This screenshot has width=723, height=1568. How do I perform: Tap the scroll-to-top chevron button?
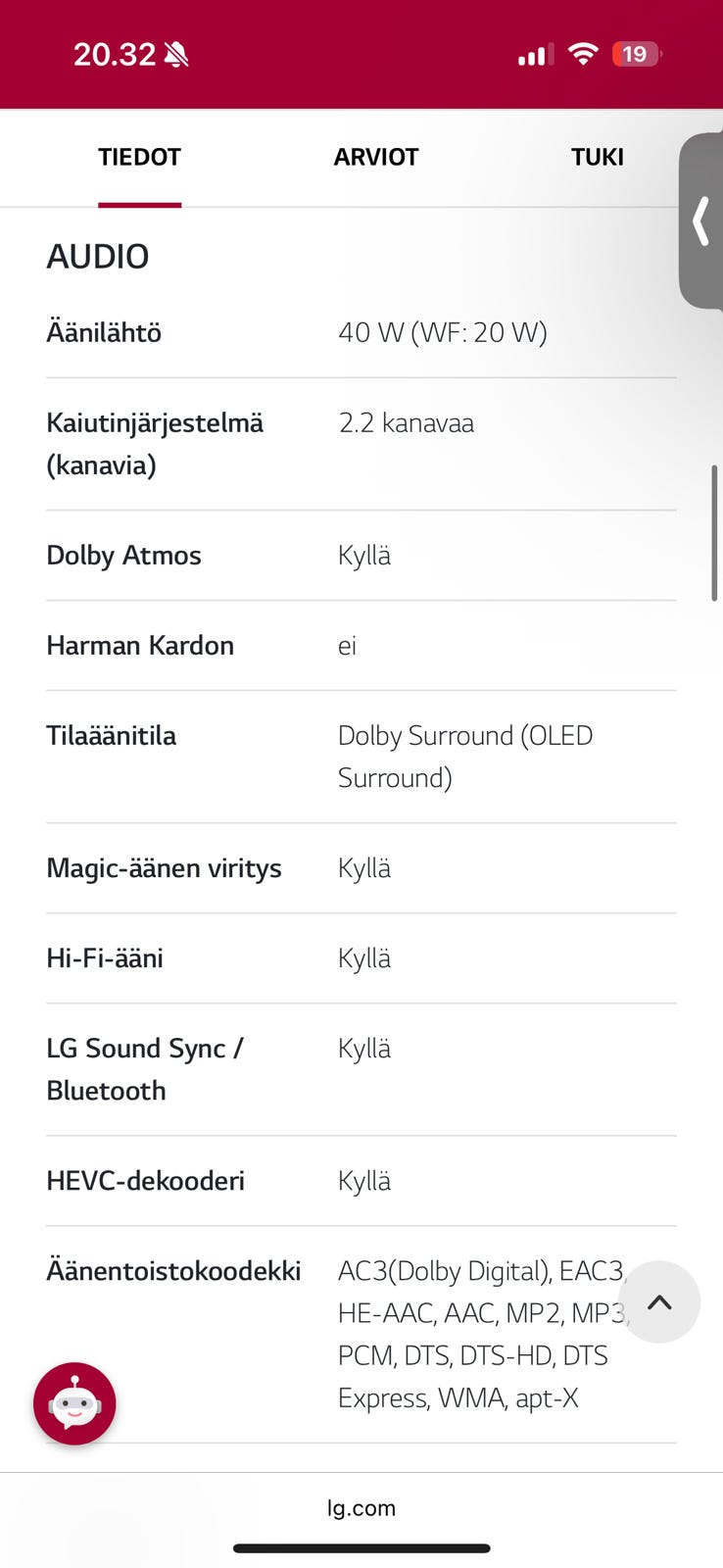pos(659,1301)
